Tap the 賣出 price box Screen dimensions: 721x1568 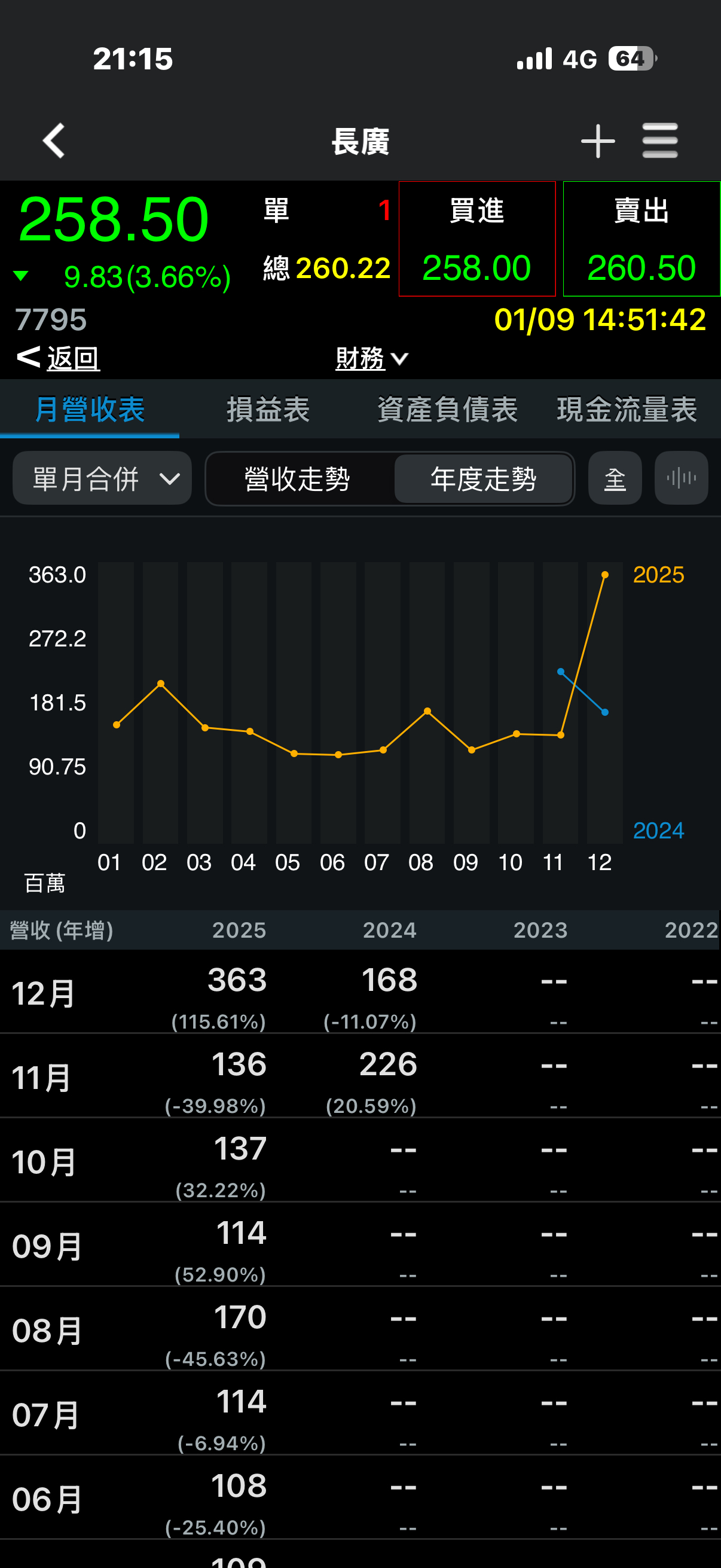[x=641, y=239]
